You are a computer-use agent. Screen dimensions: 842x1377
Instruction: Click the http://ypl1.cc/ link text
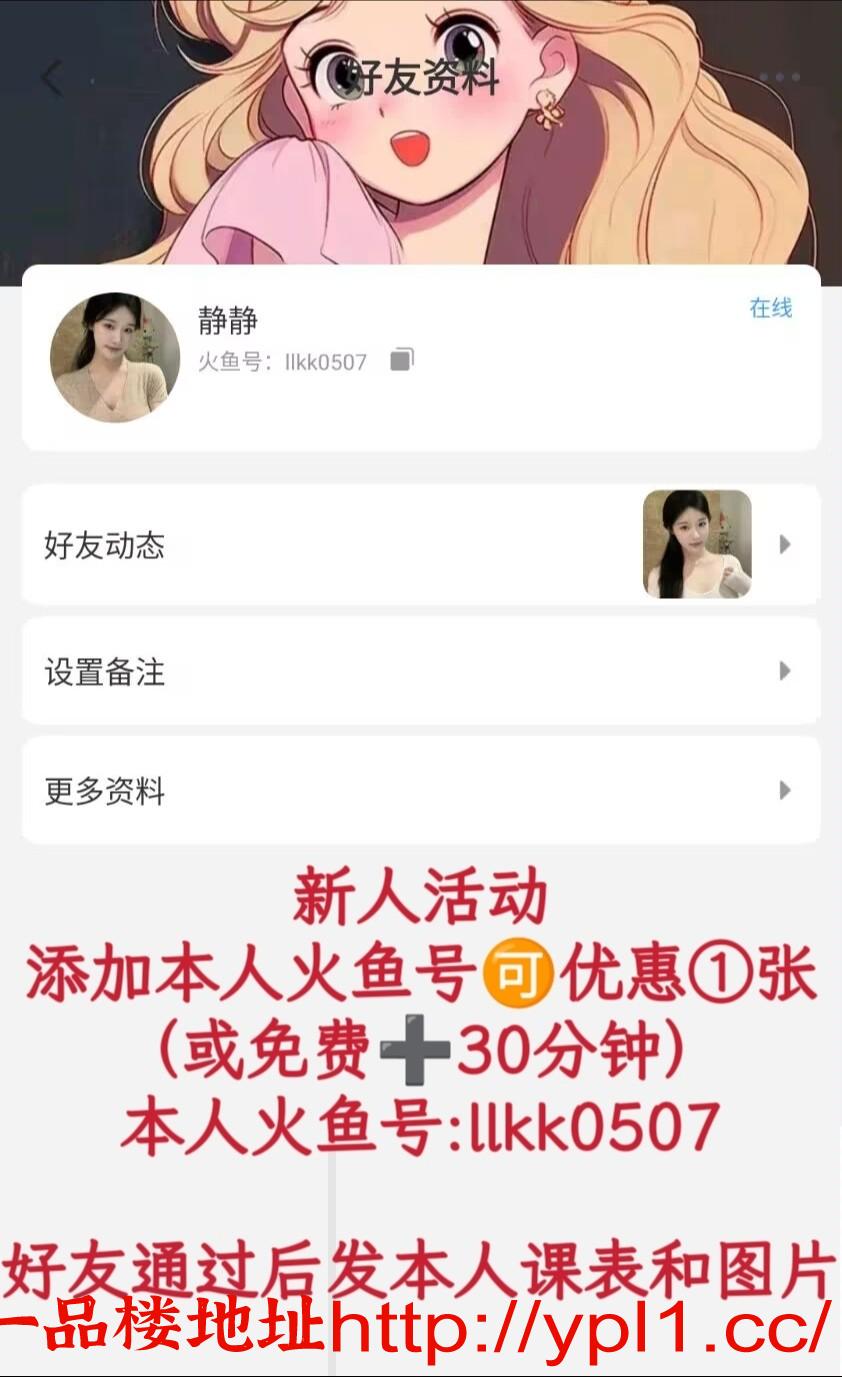pos(570,1324)
